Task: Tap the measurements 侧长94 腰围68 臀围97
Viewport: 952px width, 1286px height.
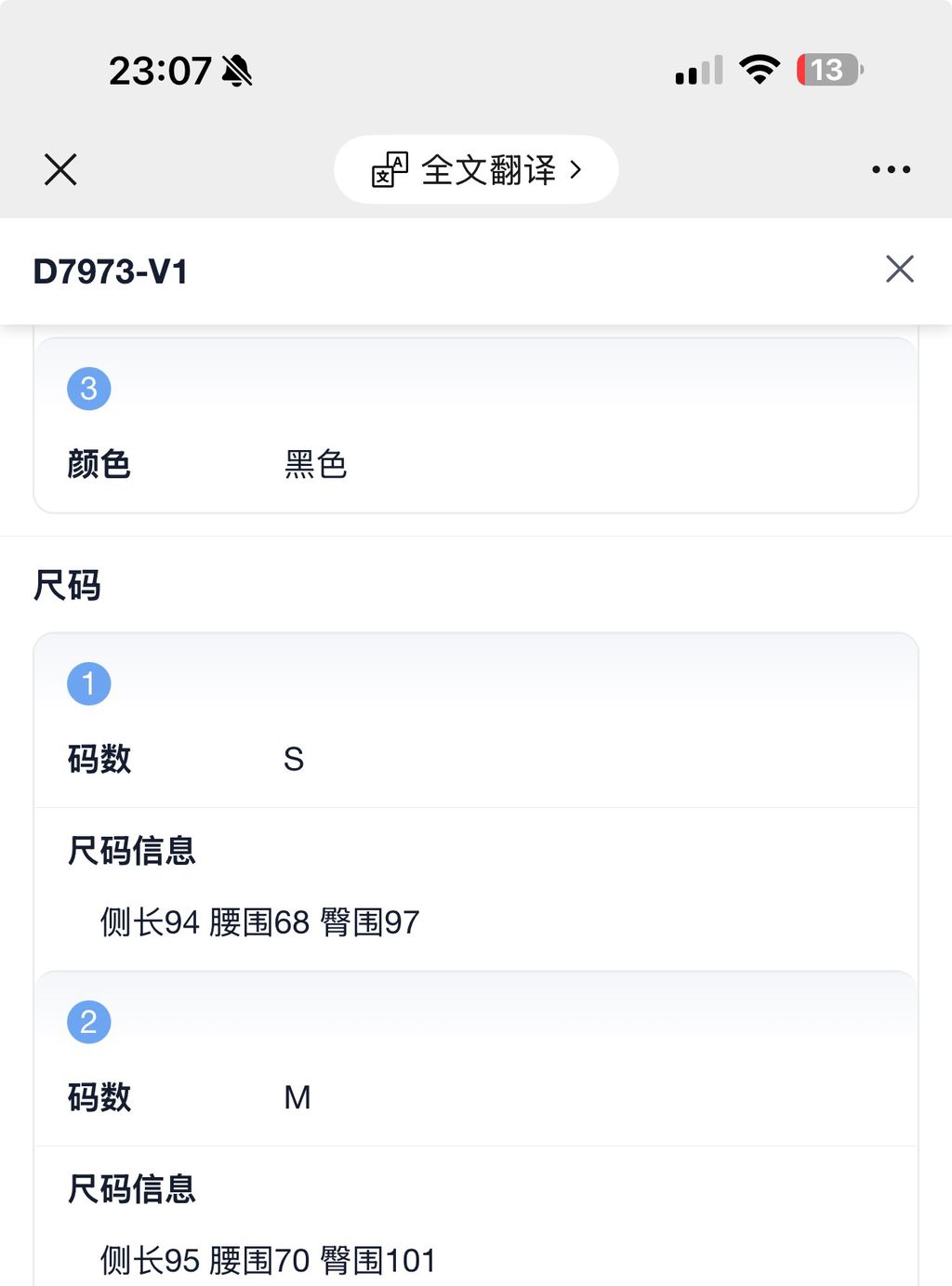Action: pos(259,921)
